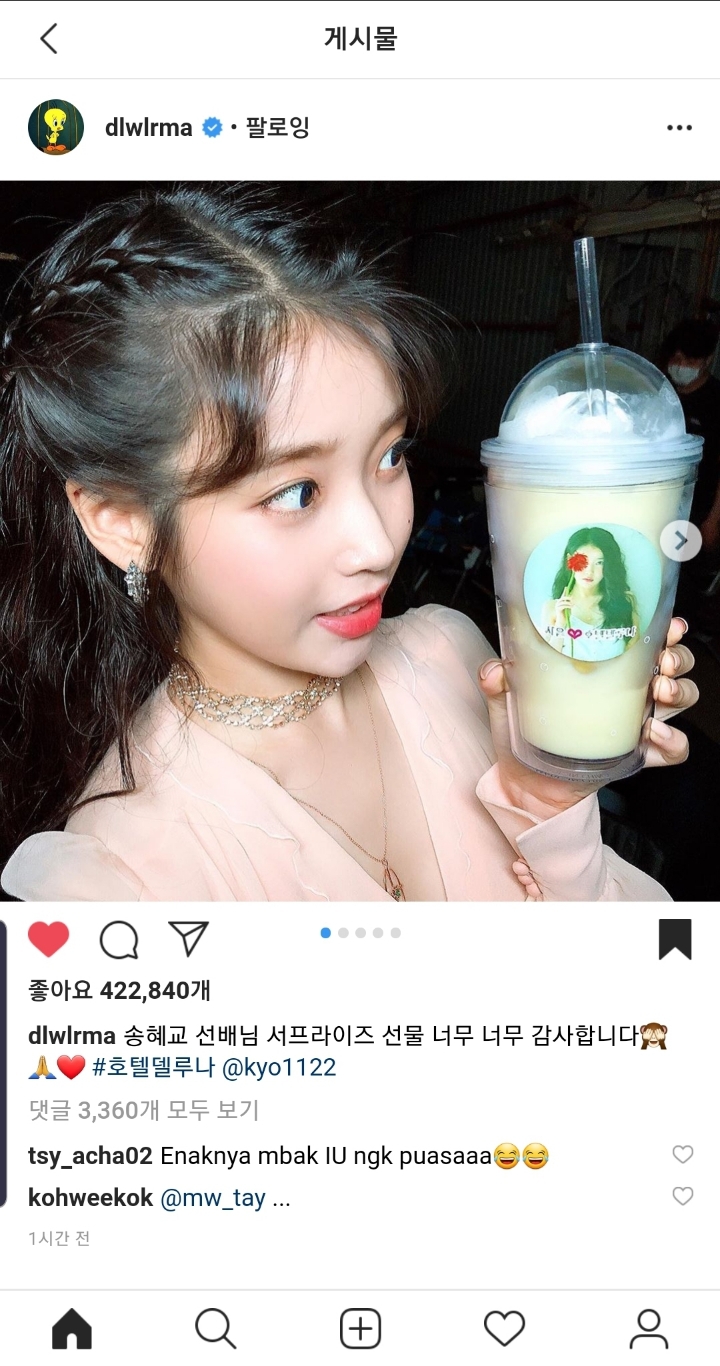Remove the post from saved bookmarks
This screenshot has height=1366, width=720.
click(x=675, y=939)
